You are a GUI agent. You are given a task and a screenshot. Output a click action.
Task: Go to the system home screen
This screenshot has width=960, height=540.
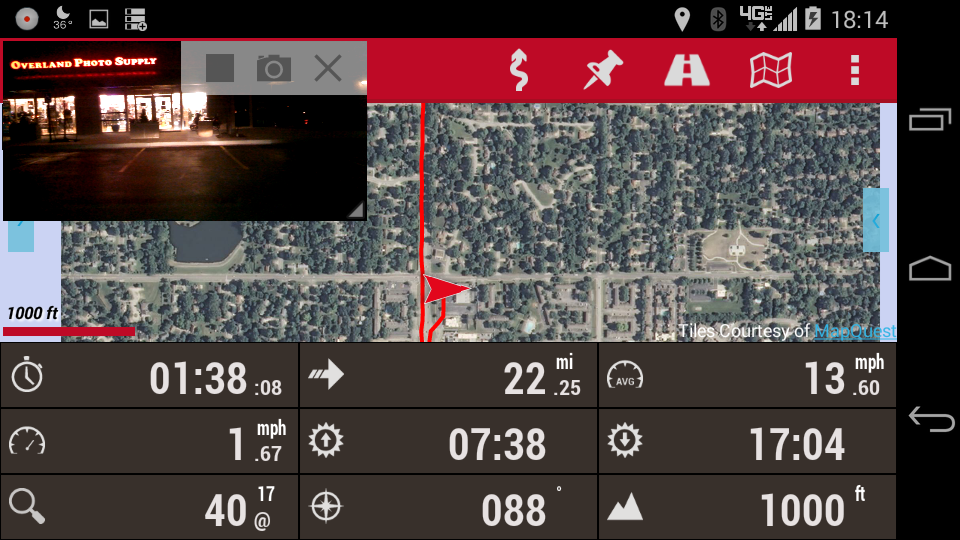pos(930,269)
